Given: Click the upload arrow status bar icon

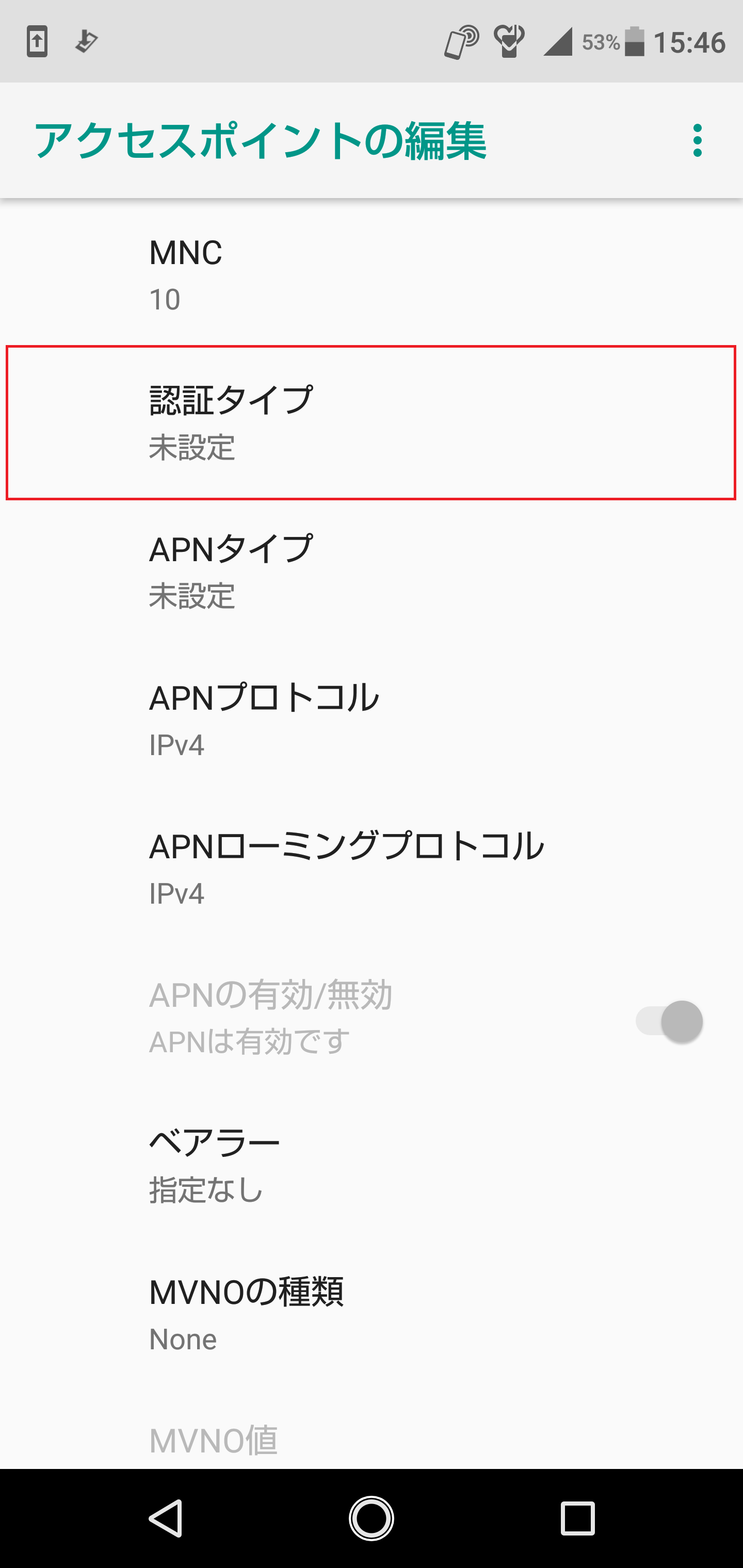Looking at the screenshot, I should 36,40.
